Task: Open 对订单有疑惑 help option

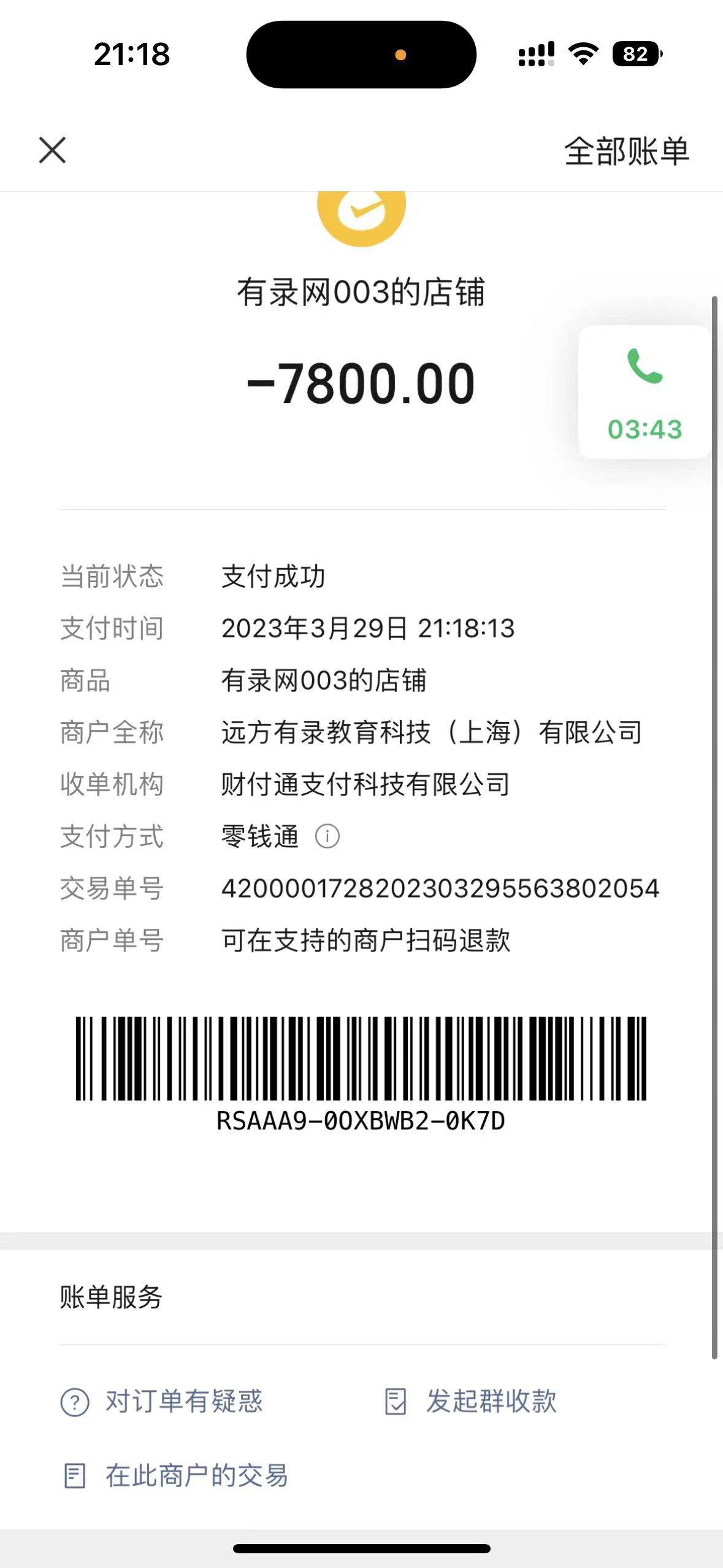Action: [x=162, y=1402]
